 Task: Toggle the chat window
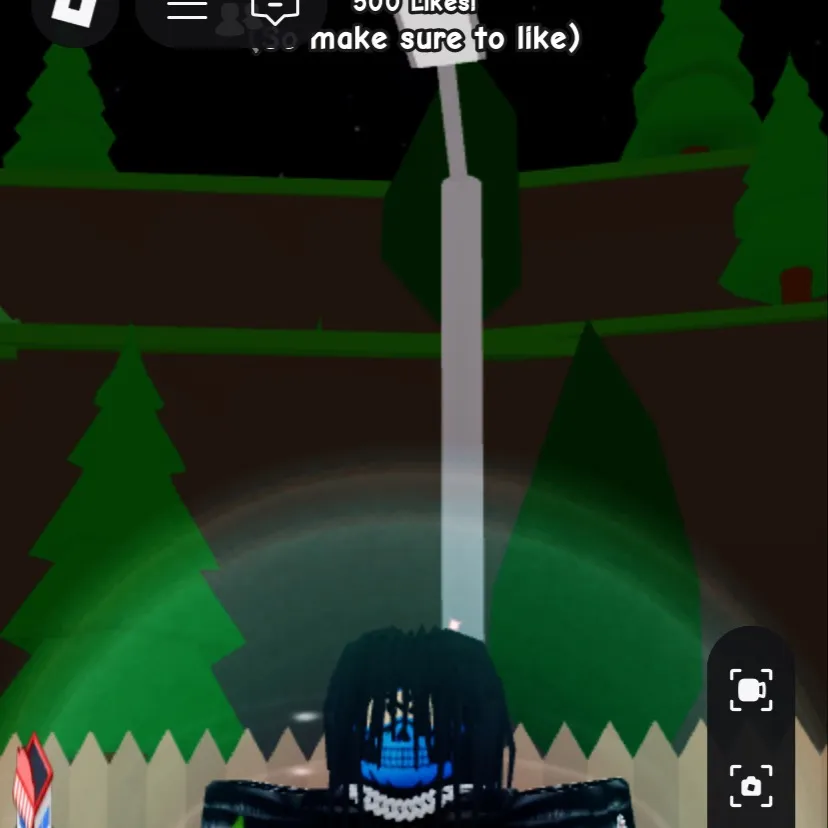tap(275, 9)
